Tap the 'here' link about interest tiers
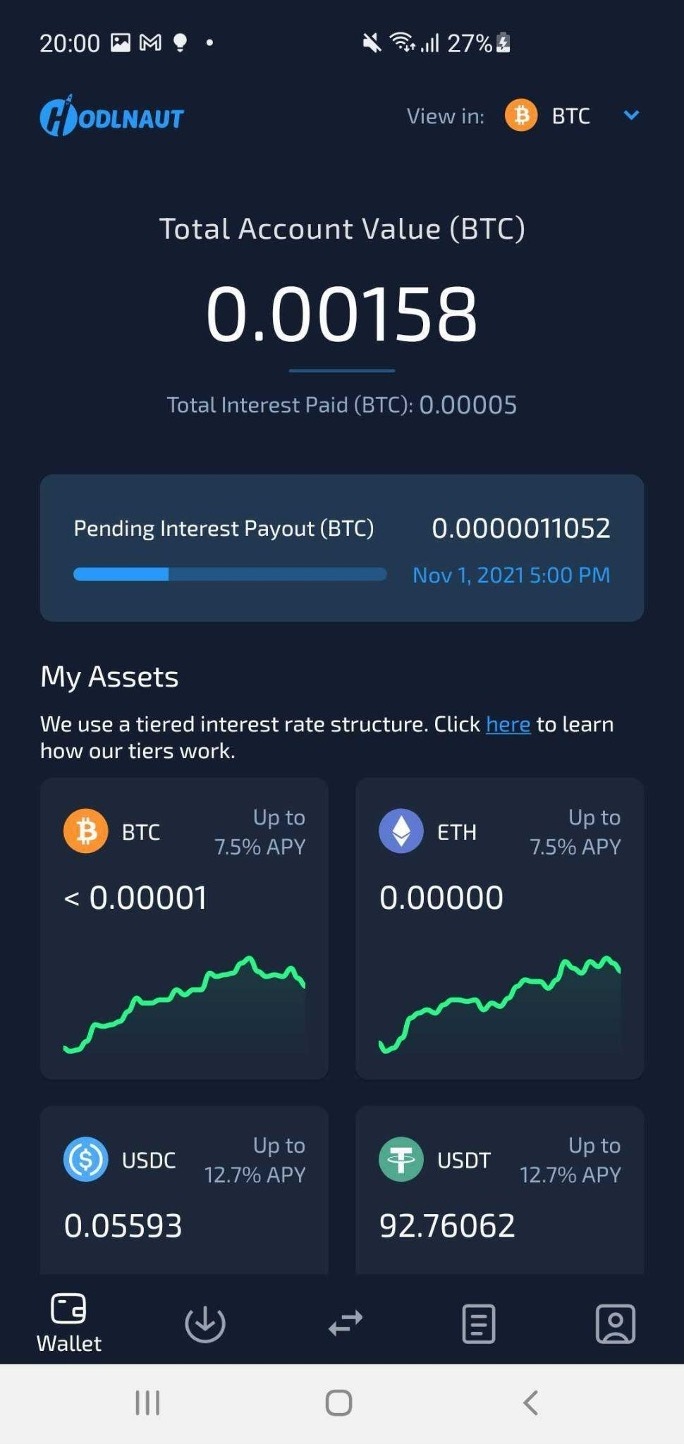The height and width of the screenshot is (1444, 684). (508, 724)
